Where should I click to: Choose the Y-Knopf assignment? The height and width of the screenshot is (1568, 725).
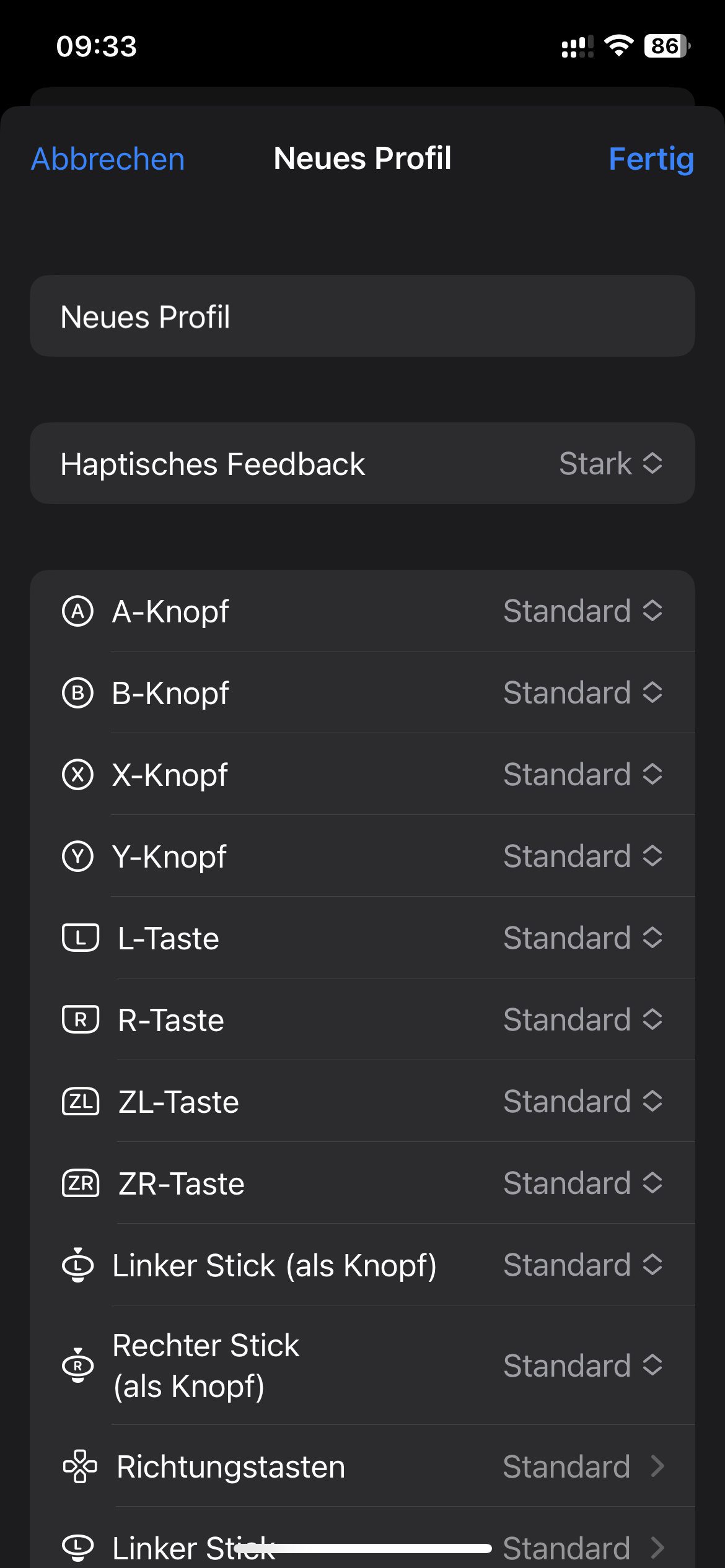362,856
